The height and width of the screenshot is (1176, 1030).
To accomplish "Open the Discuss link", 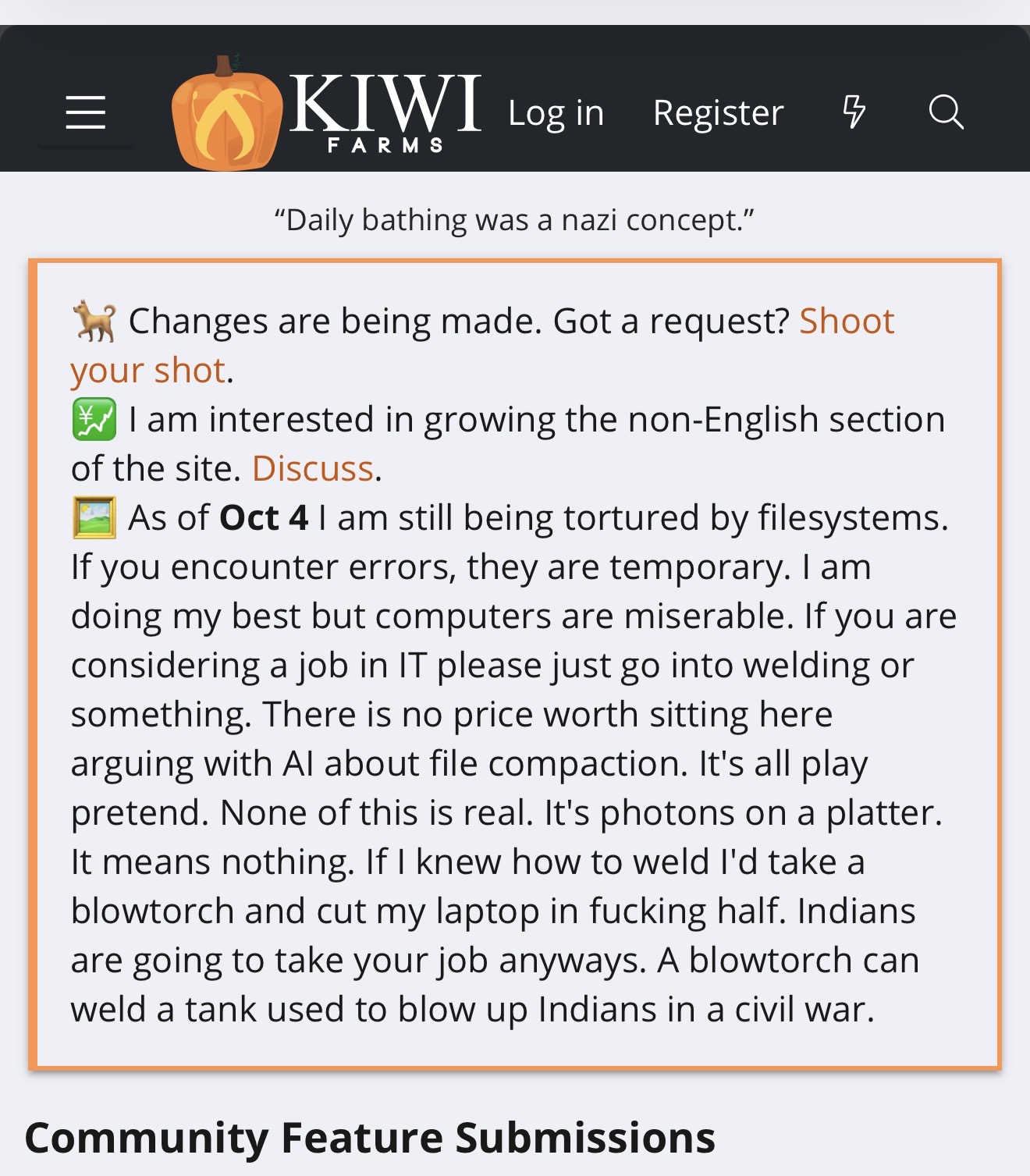I will [312, 469].
